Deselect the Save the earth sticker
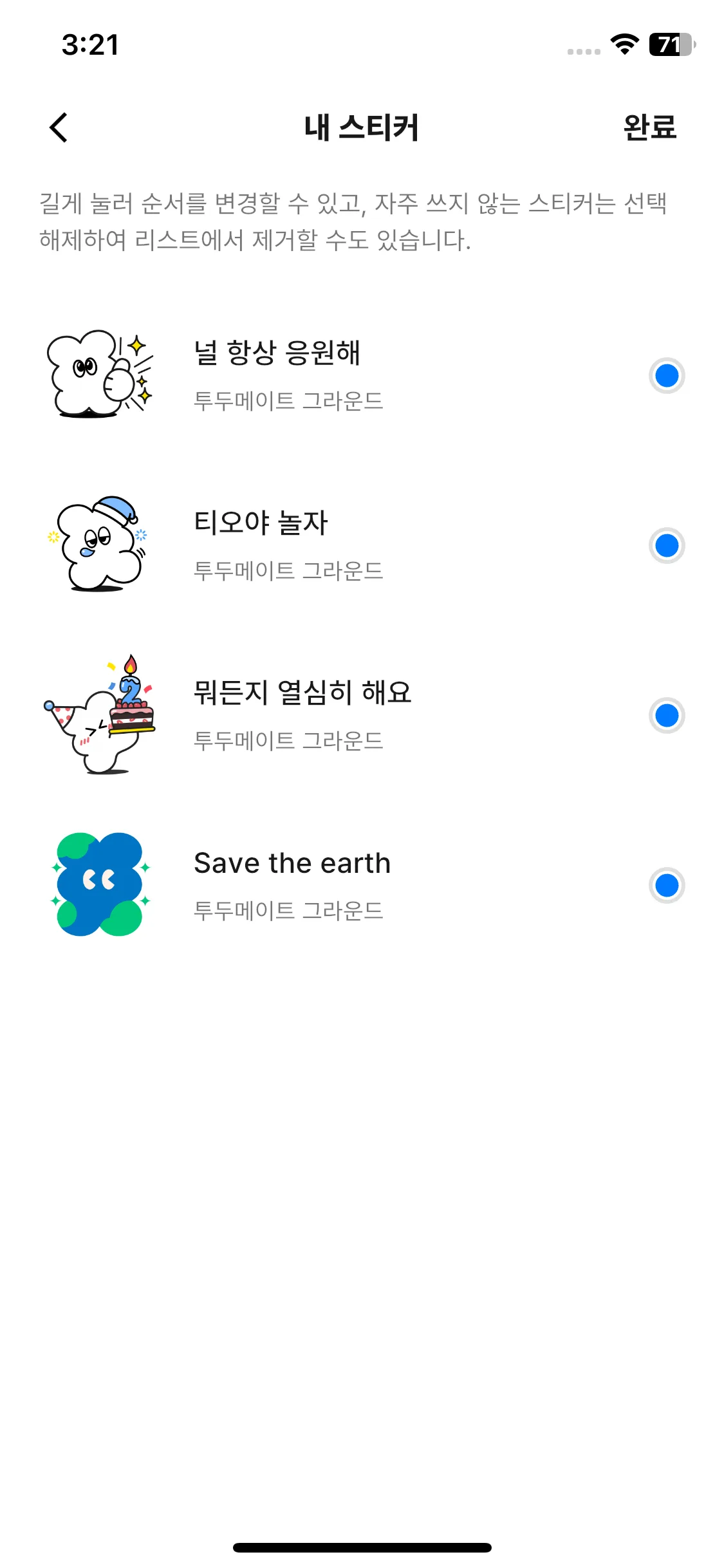 tap(666, 886)
